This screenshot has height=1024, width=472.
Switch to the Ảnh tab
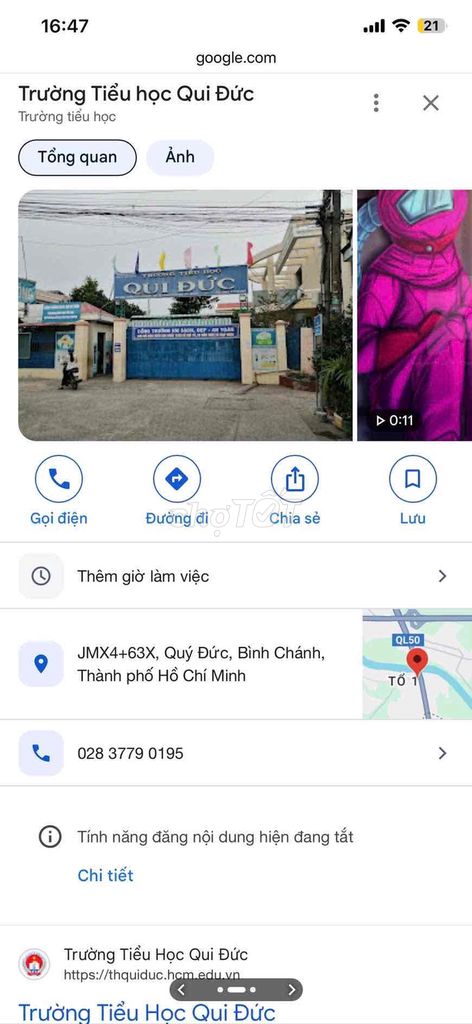tap(180, 157)
